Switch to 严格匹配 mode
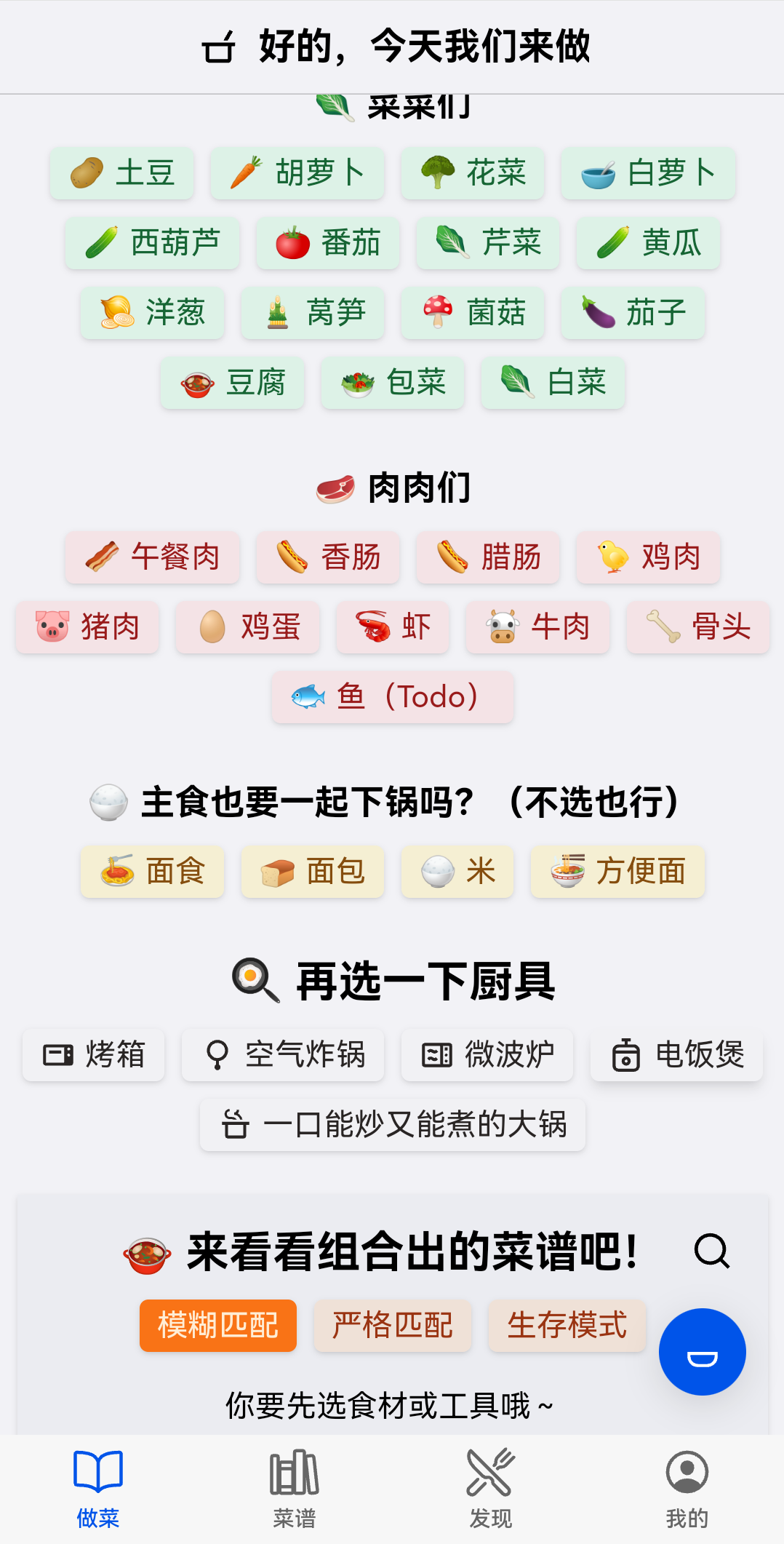 [393, 1326]
